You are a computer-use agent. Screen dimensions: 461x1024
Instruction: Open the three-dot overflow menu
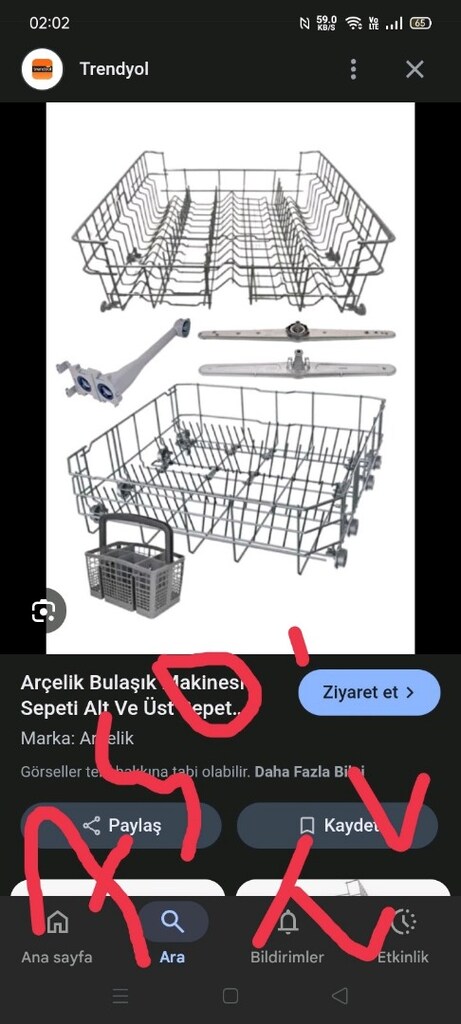[x=353, y=69]
